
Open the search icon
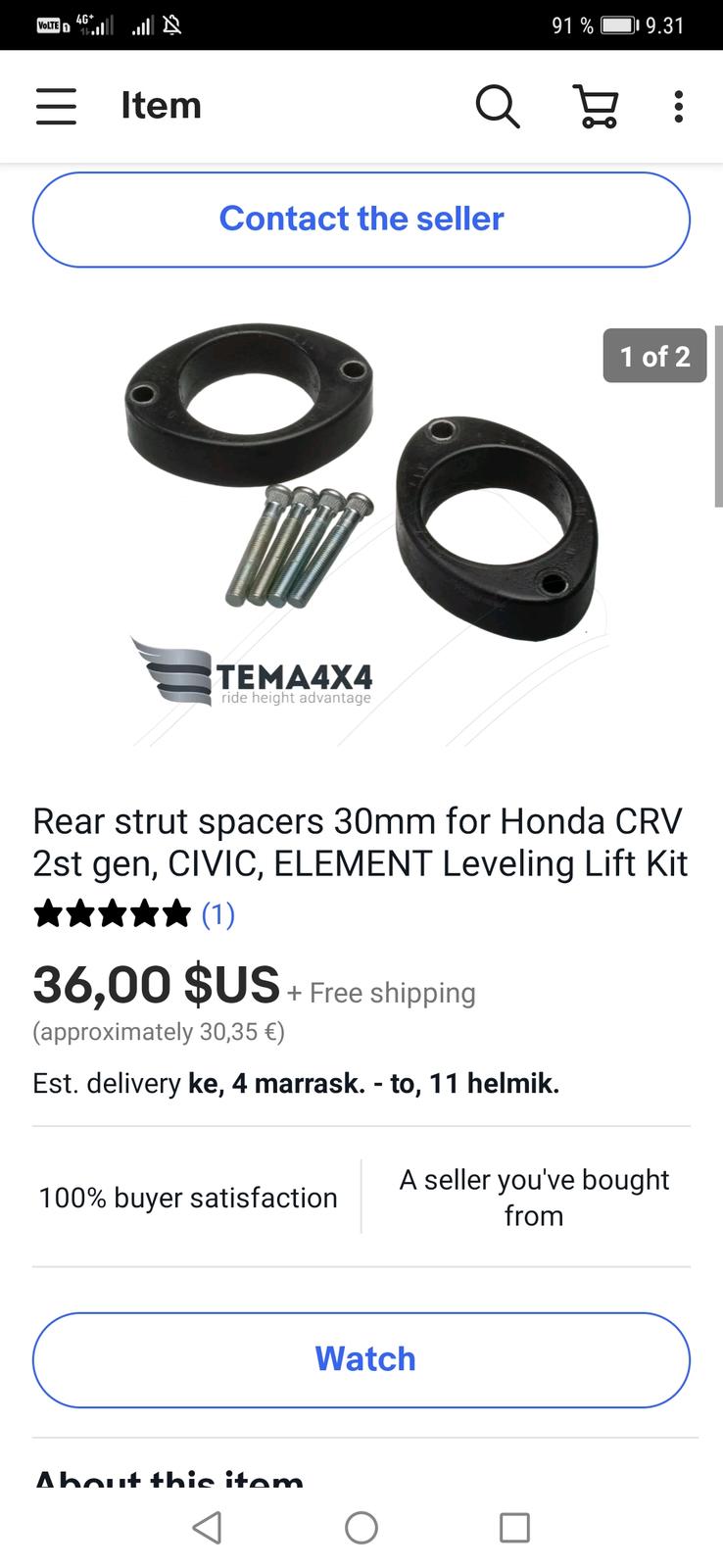498,106
